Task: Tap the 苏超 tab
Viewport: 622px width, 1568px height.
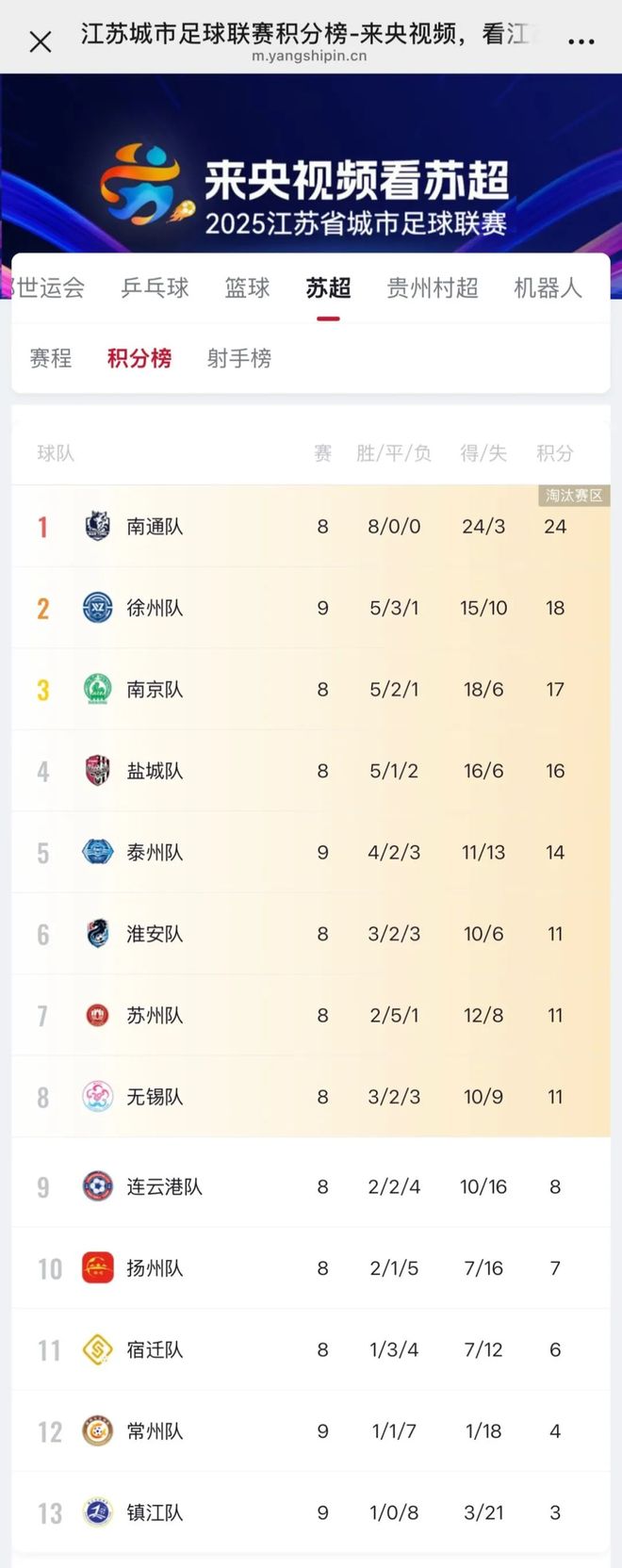Action: click(x=328, y=288)
